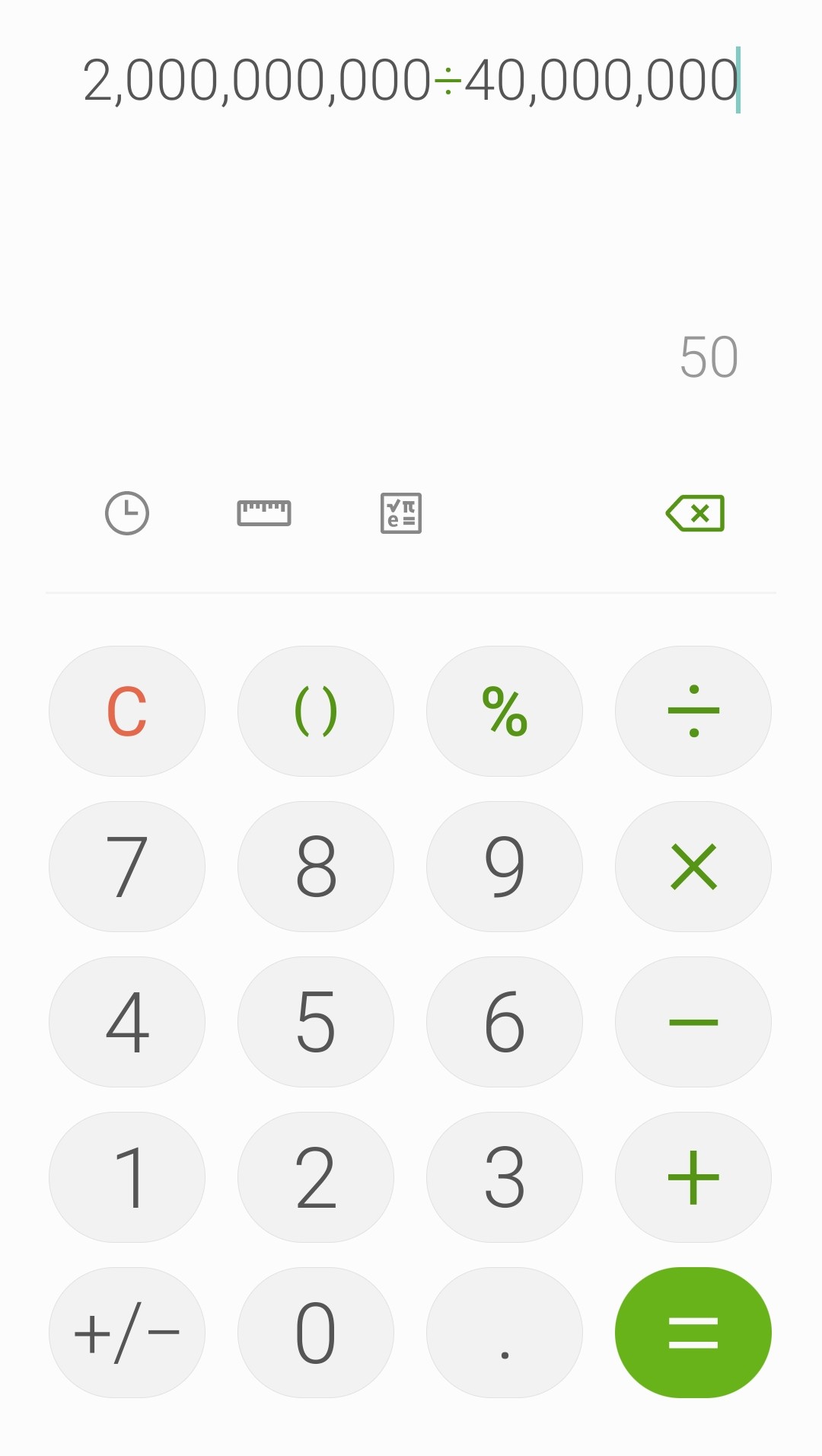Place cursor in the expression field
The height and width of the screenshot is (1456, 822).
pyautogui.click(x=411, y=81)
